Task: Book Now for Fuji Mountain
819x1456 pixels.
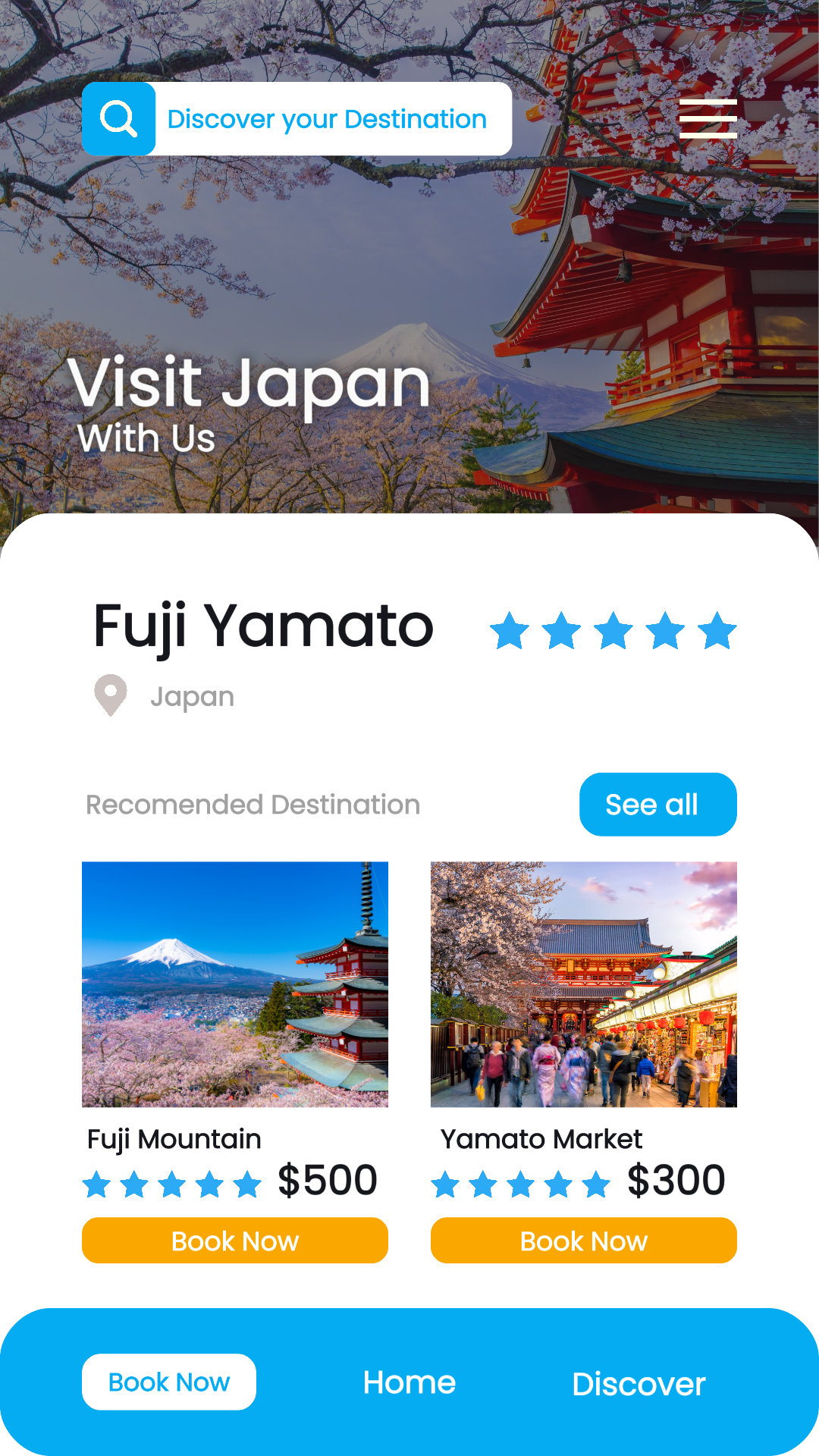Action: tap(235, 1241)
